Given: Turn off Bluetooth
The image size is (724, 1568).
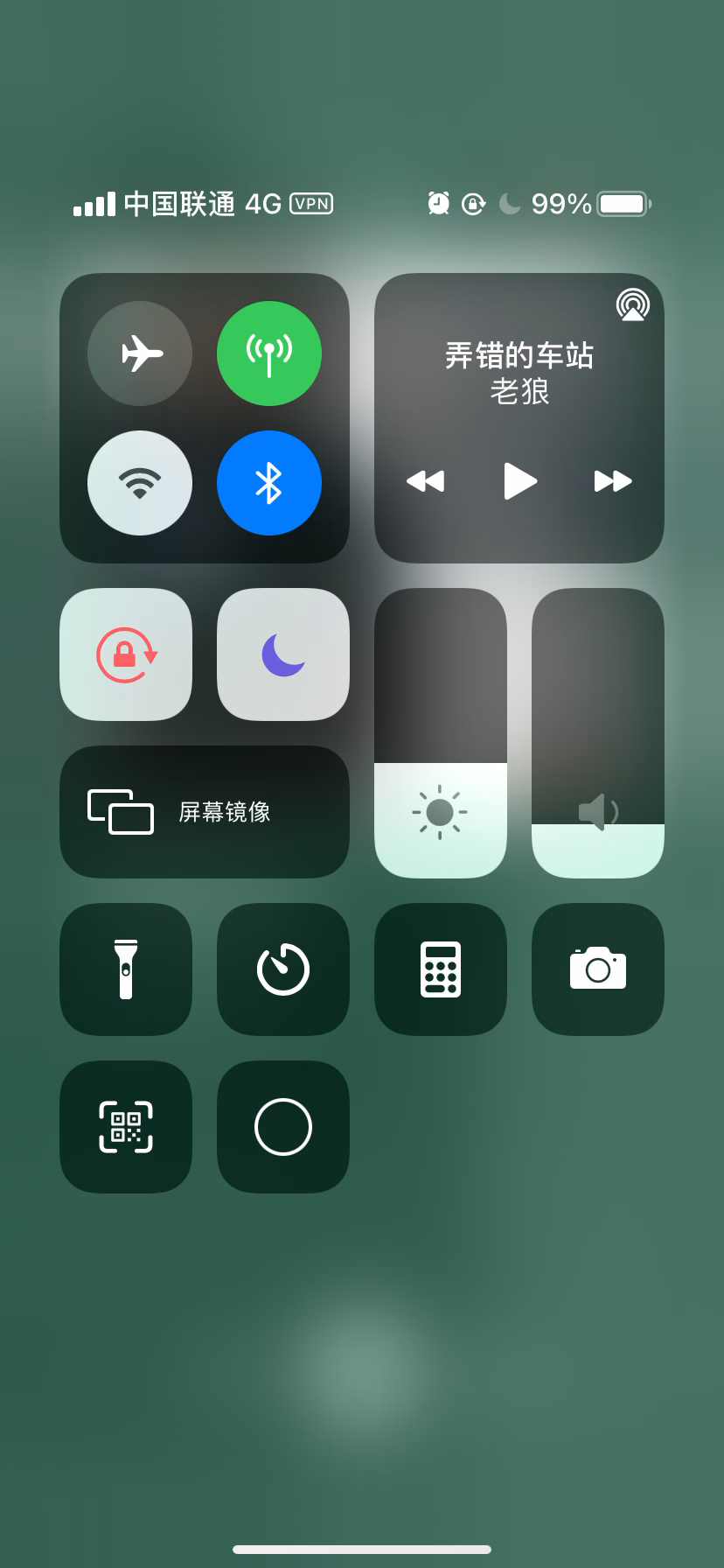Looking at the screenshot, I should (x=269, y=483).
